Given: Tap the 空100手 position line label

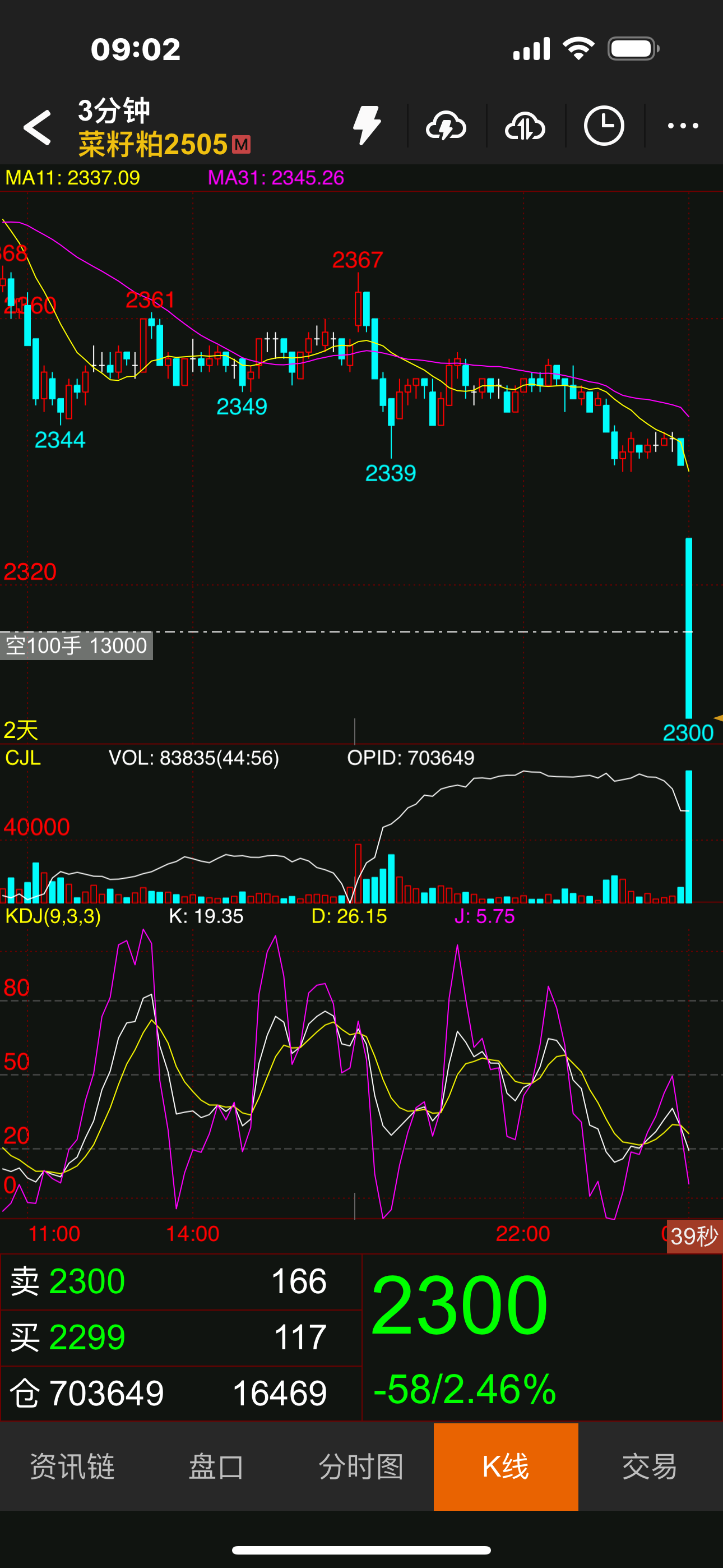Looking at the screenshot, I should point(76,645).
